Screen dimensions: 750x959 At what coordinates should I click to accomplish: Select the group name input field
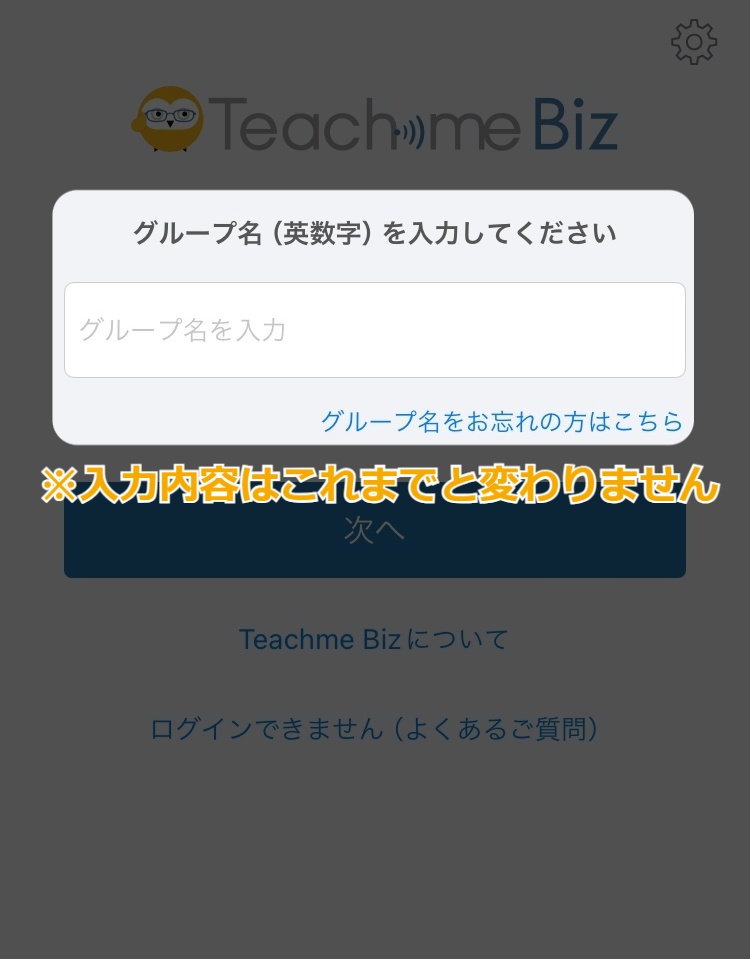pos(375,329)
